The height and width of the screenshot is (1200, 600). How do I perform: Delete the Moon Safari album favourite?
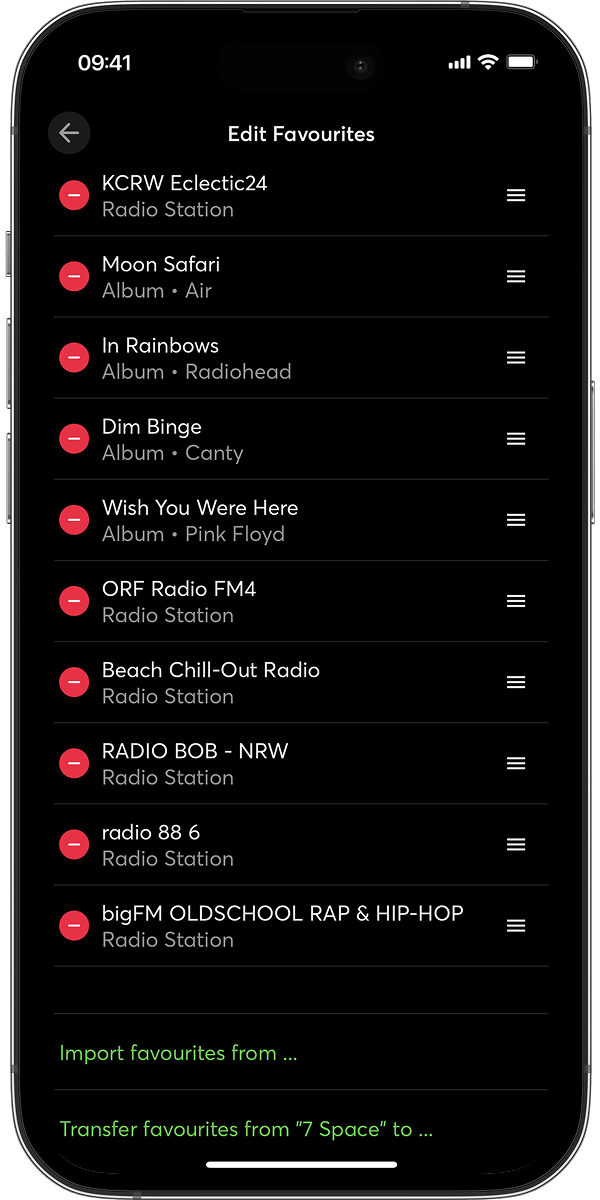(x=74, y=276)
